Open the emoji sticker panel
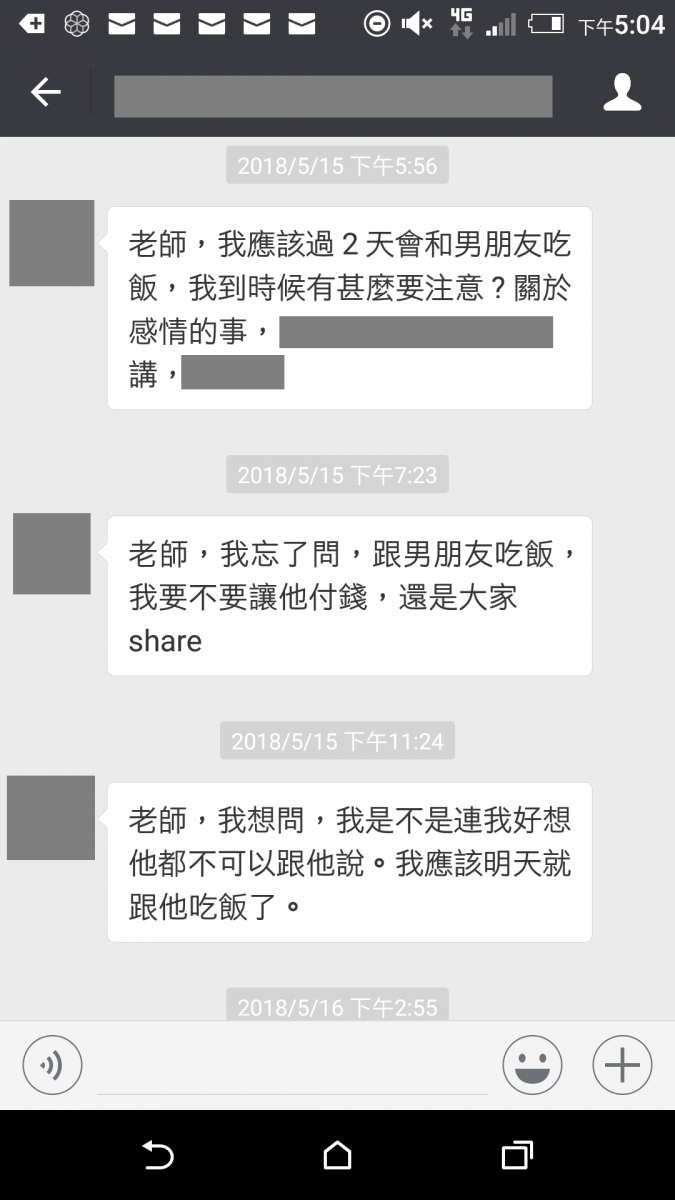675x1200 pixels. 532,1065
